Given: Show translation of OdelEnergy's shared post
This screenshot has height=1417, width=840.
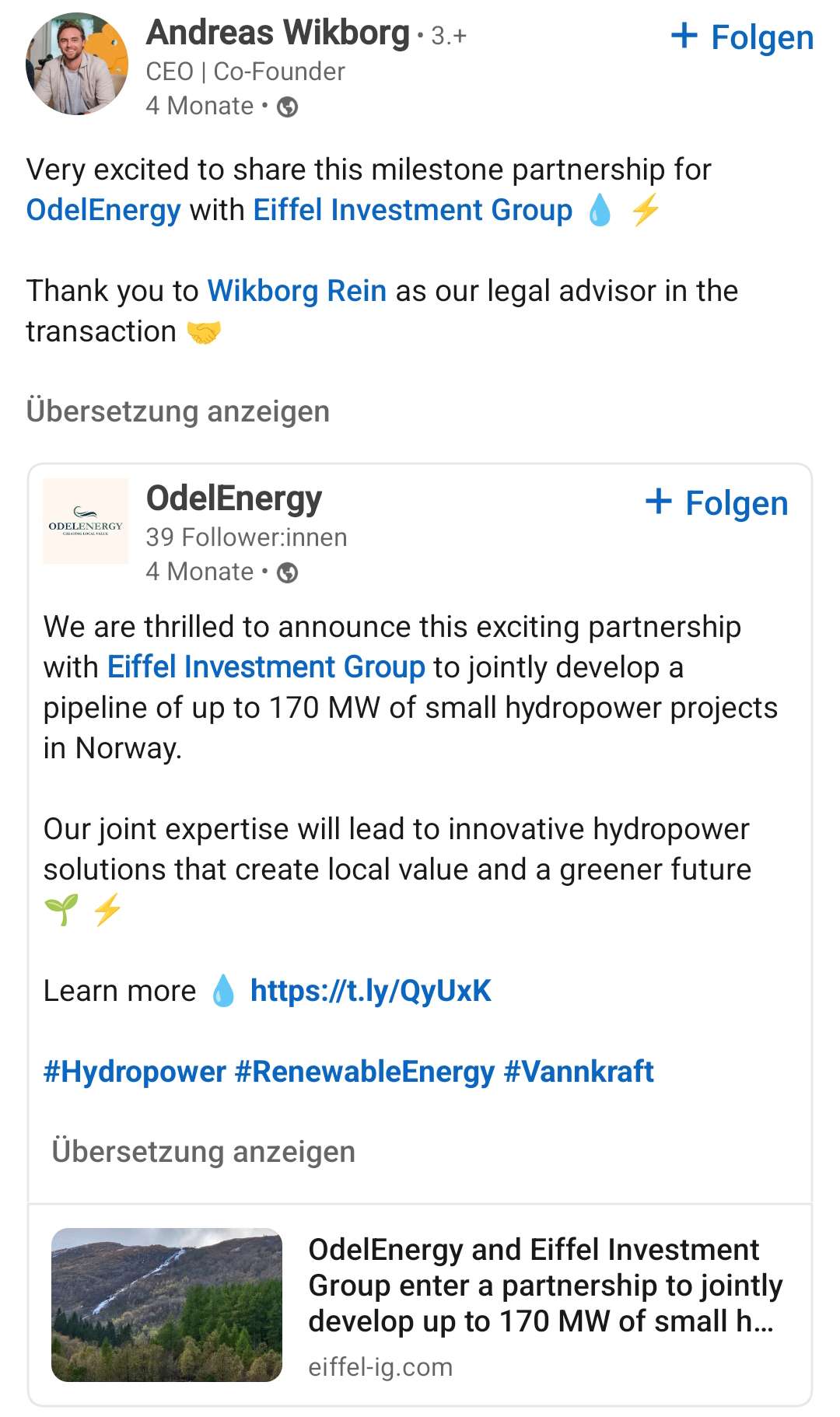Looking at the screenshot, I should pos(203,1151).
